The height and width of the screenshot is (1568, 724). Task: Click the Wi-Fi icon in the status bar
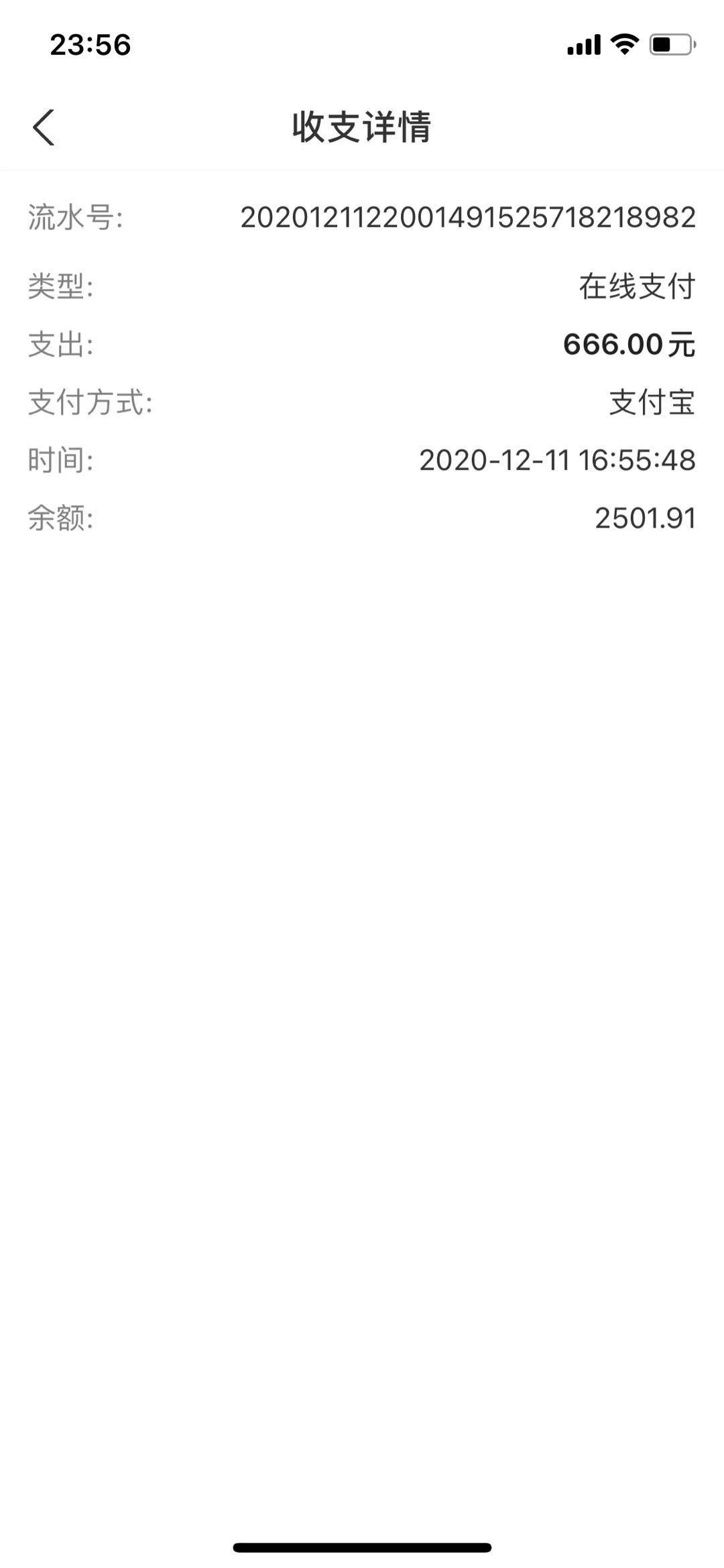(x=624, y=44)
